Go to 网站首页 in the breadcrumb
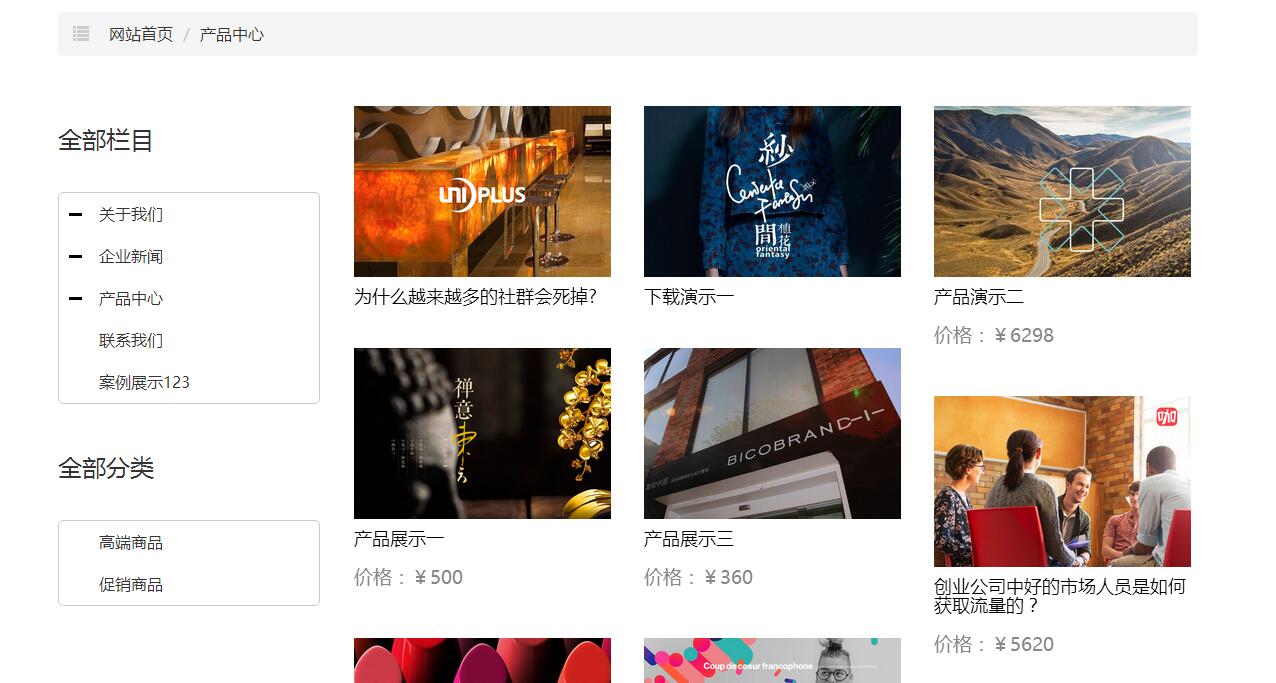Screen dimensions: 1276x683 (141, 35)
